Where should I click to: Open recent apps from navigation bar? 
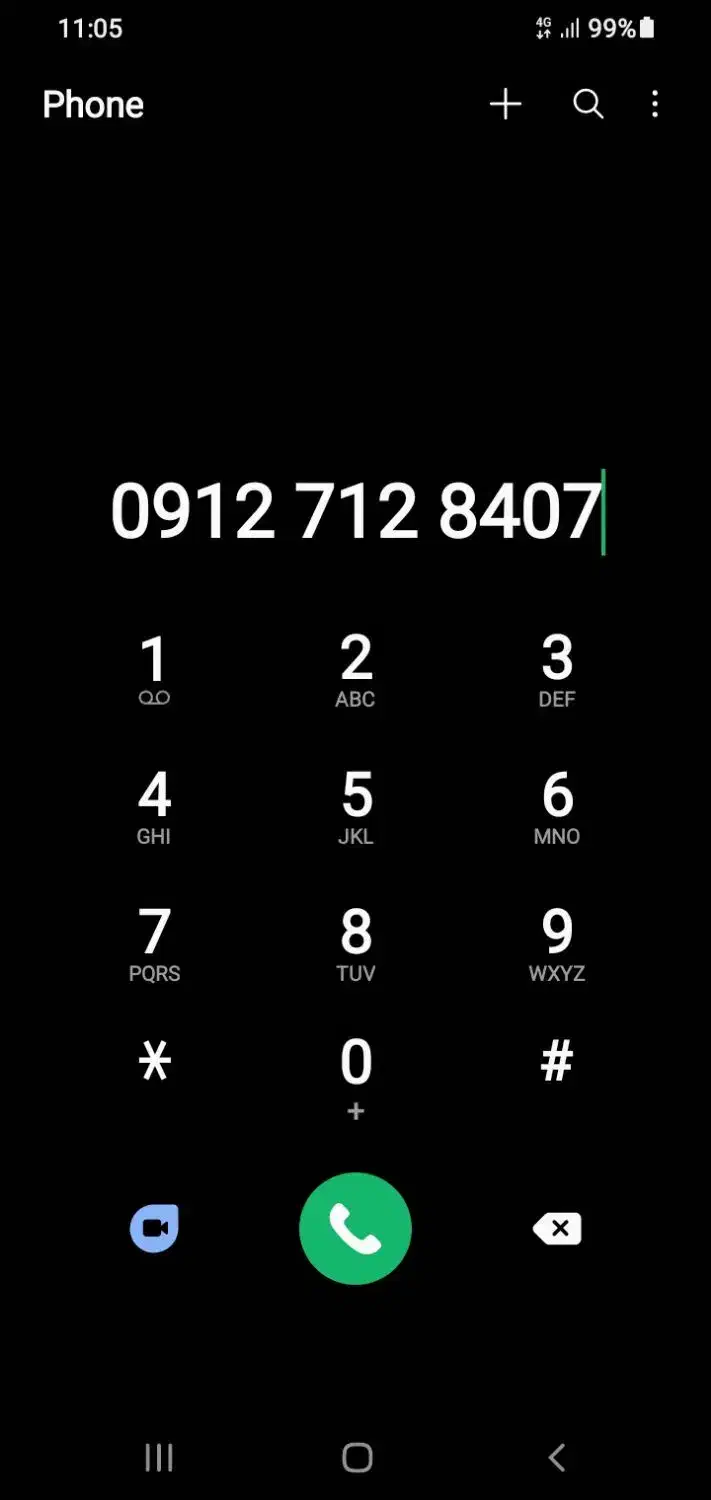tap(158, 1457)
